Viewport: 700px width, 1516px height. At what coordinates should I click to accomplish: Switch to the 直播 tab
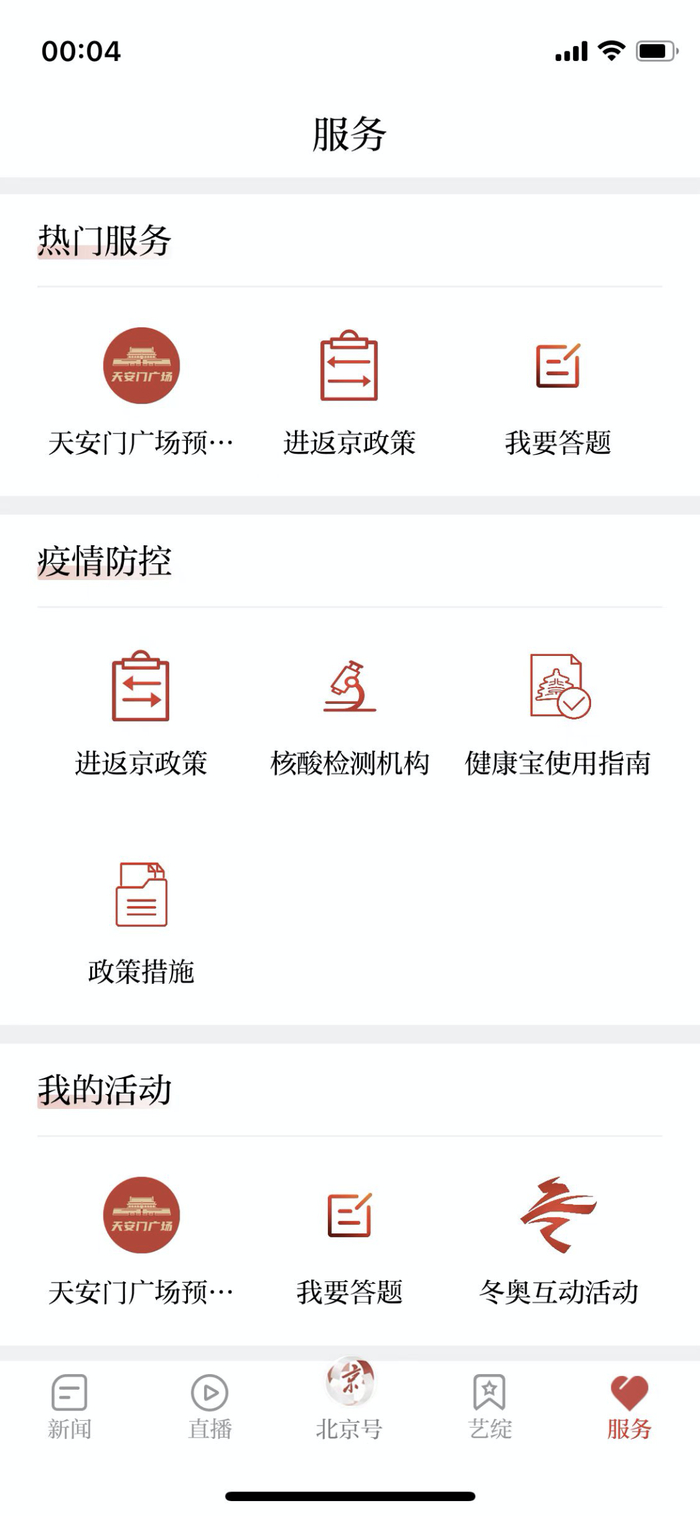[210, 1405]
